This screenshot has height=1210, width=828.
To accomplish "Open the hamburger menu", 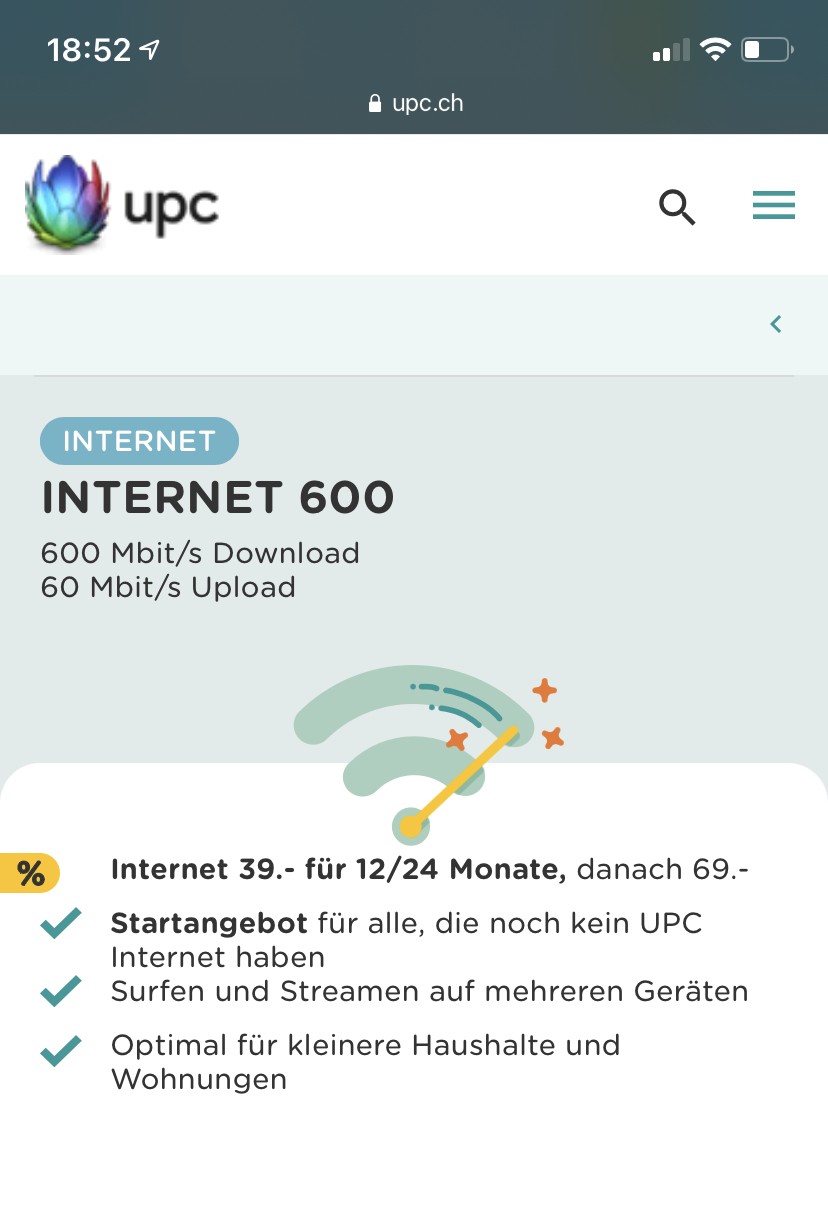I will [x=773, y=205].
